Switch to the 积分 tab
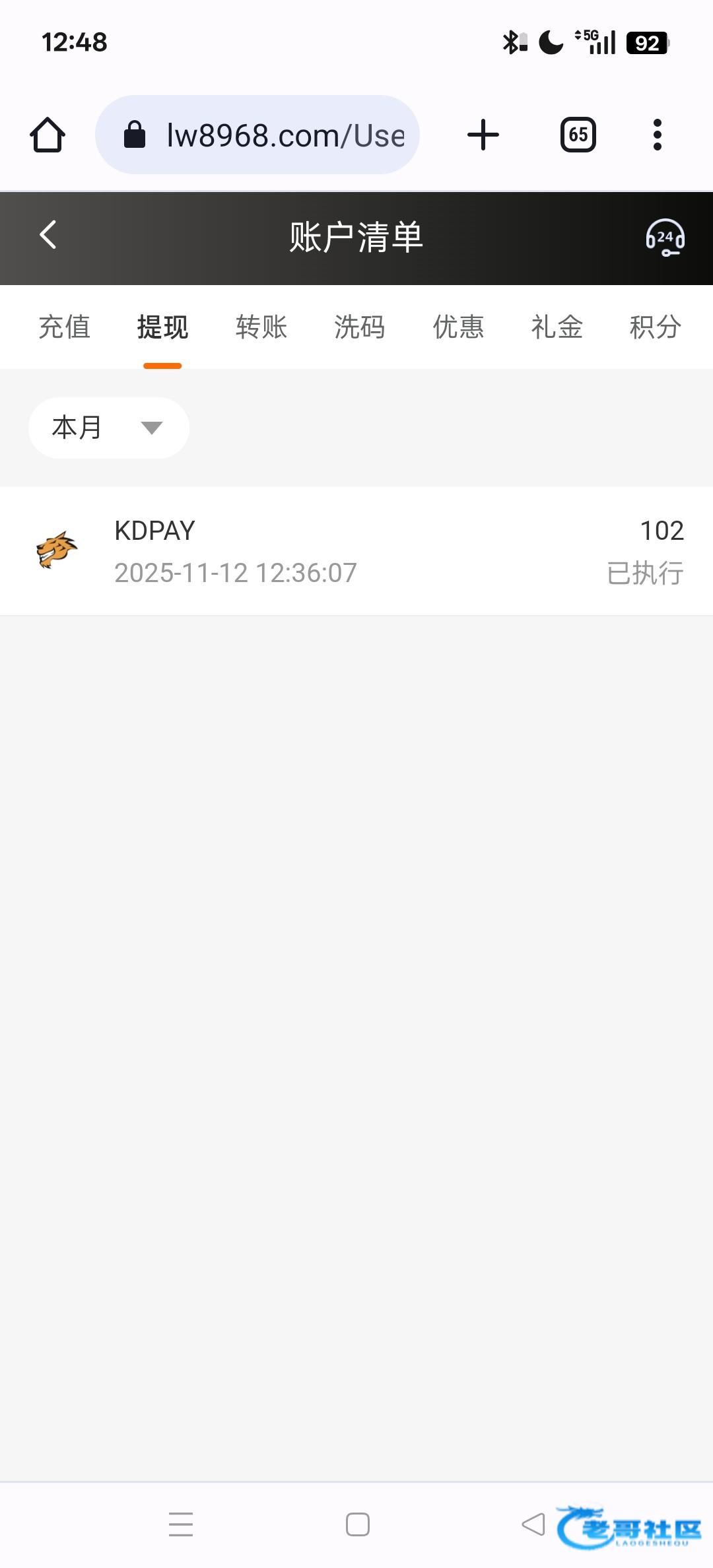The height and width of the screenshot is (1568, 713). [x=655, y=327]
